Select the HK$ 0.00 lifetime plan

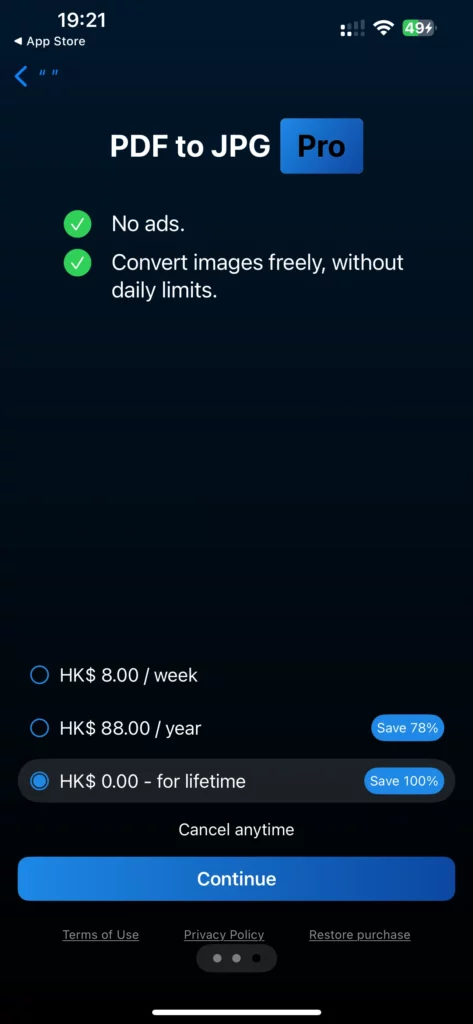[236, 780]
